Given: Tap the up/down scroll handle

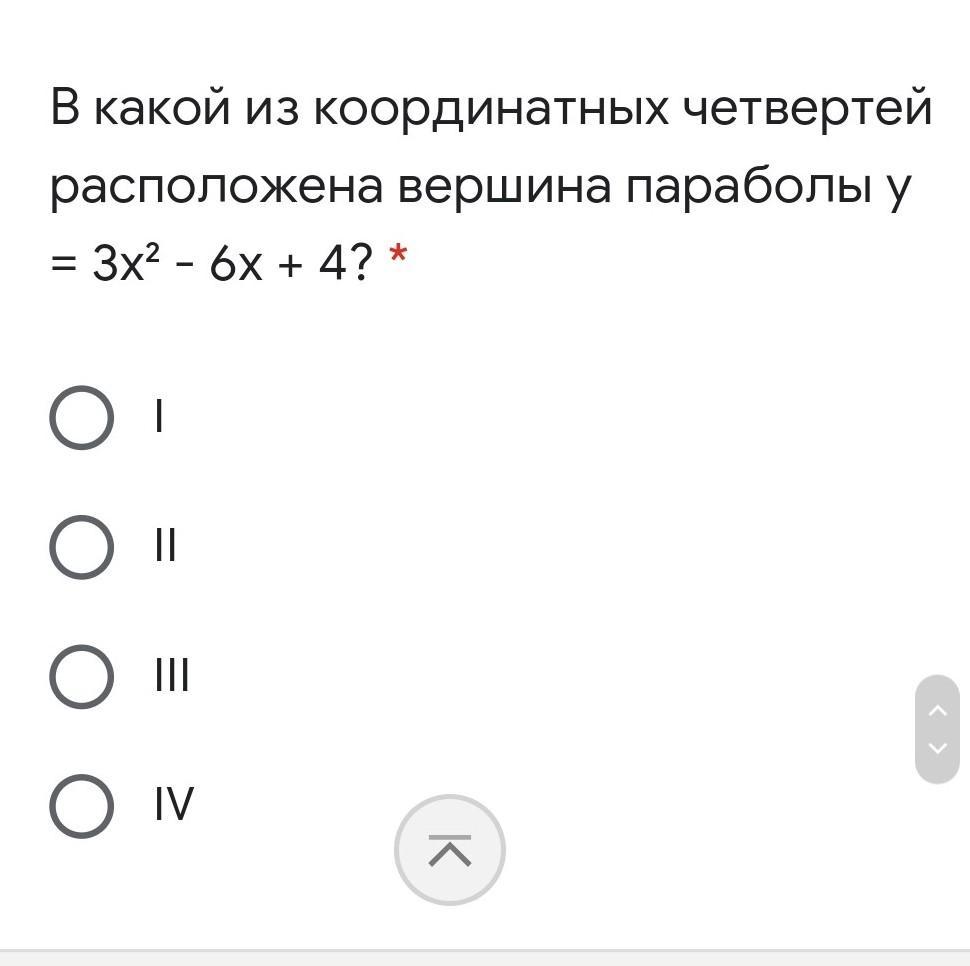Looking at the screenshot, I should pos(937,729).
